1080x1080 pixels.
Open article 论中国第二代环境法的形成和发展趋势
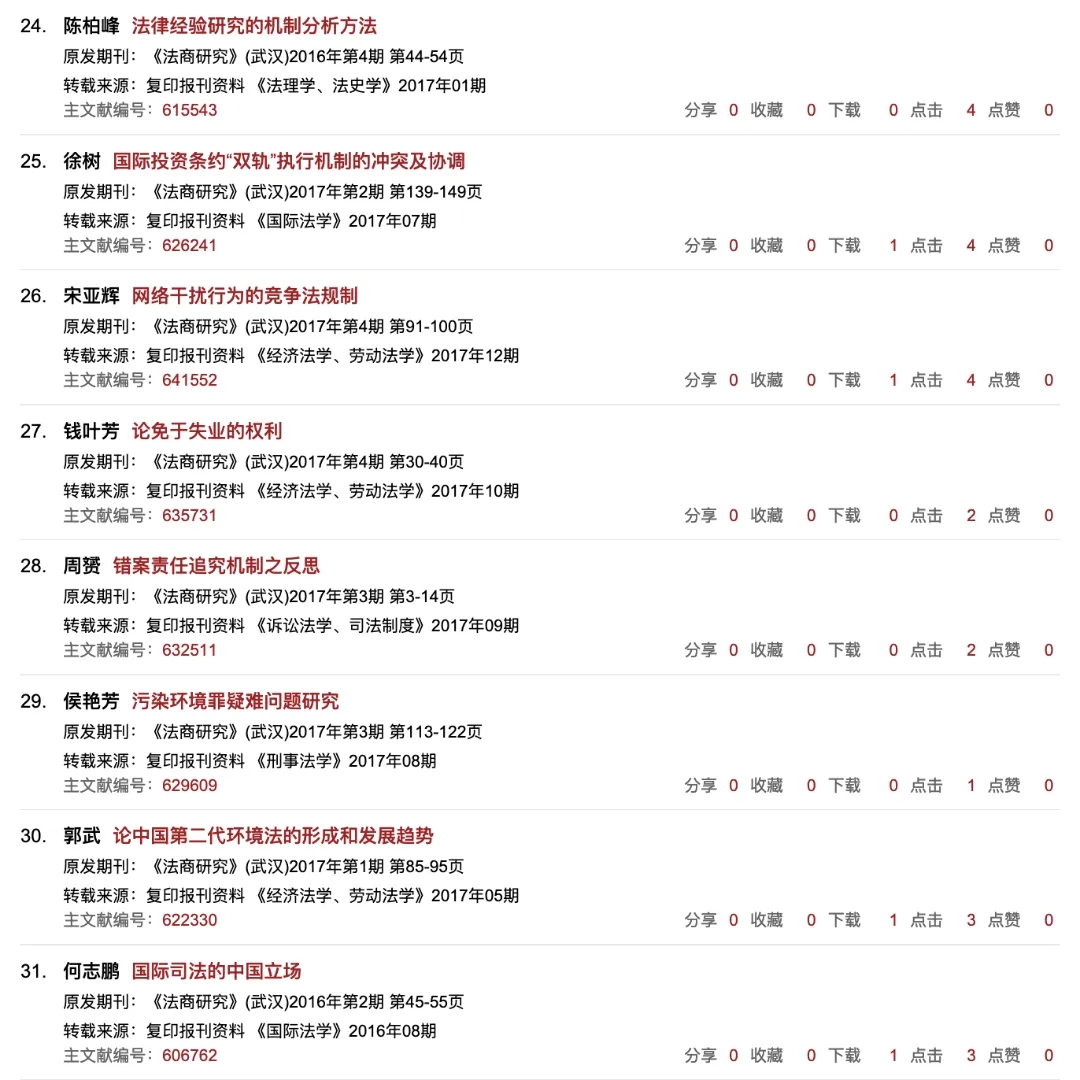click(273, 836)
